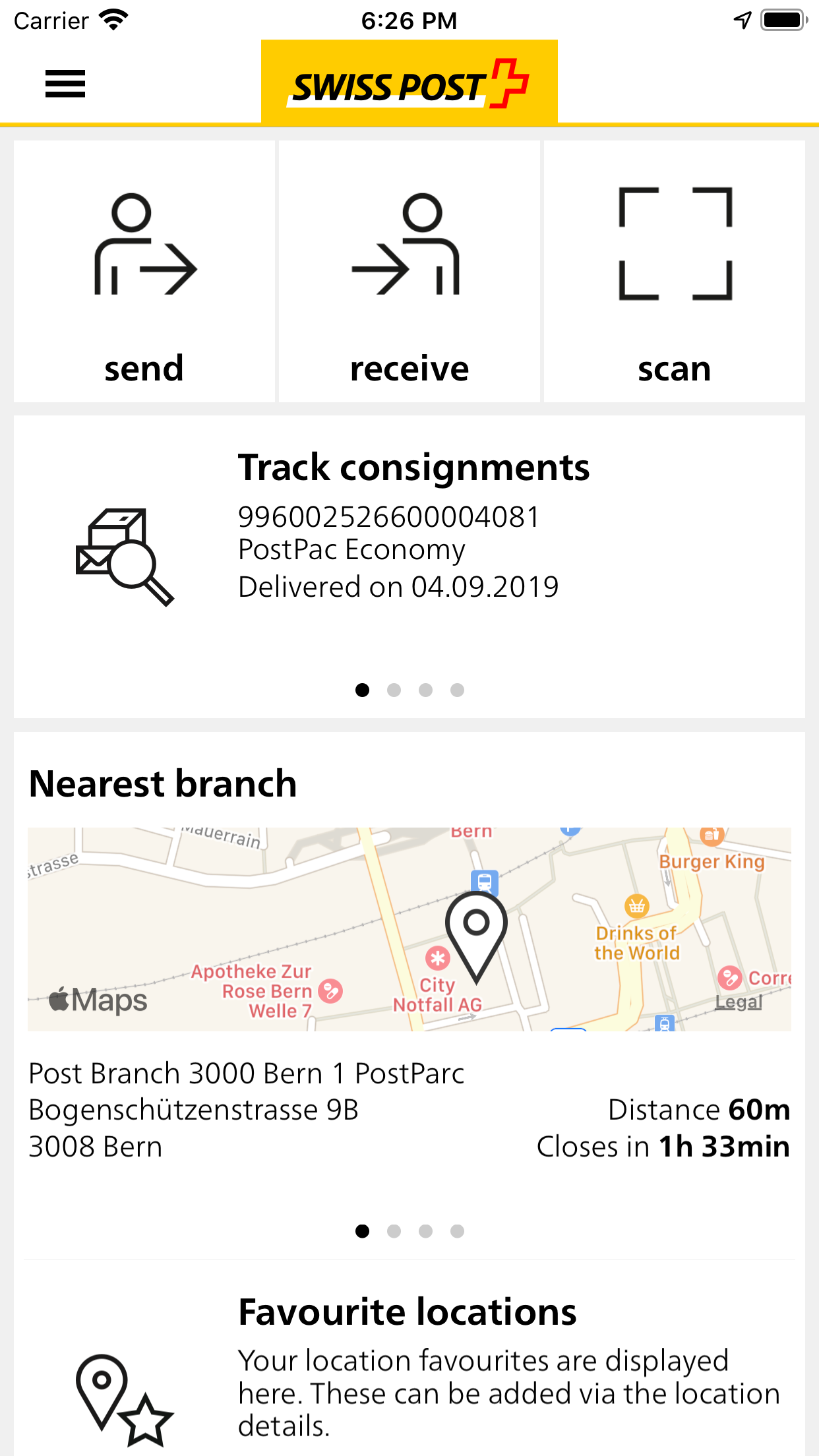Open the send tile
This screenshot has height=1456, width=819.
pyautogui.click(x=144, y=271)
